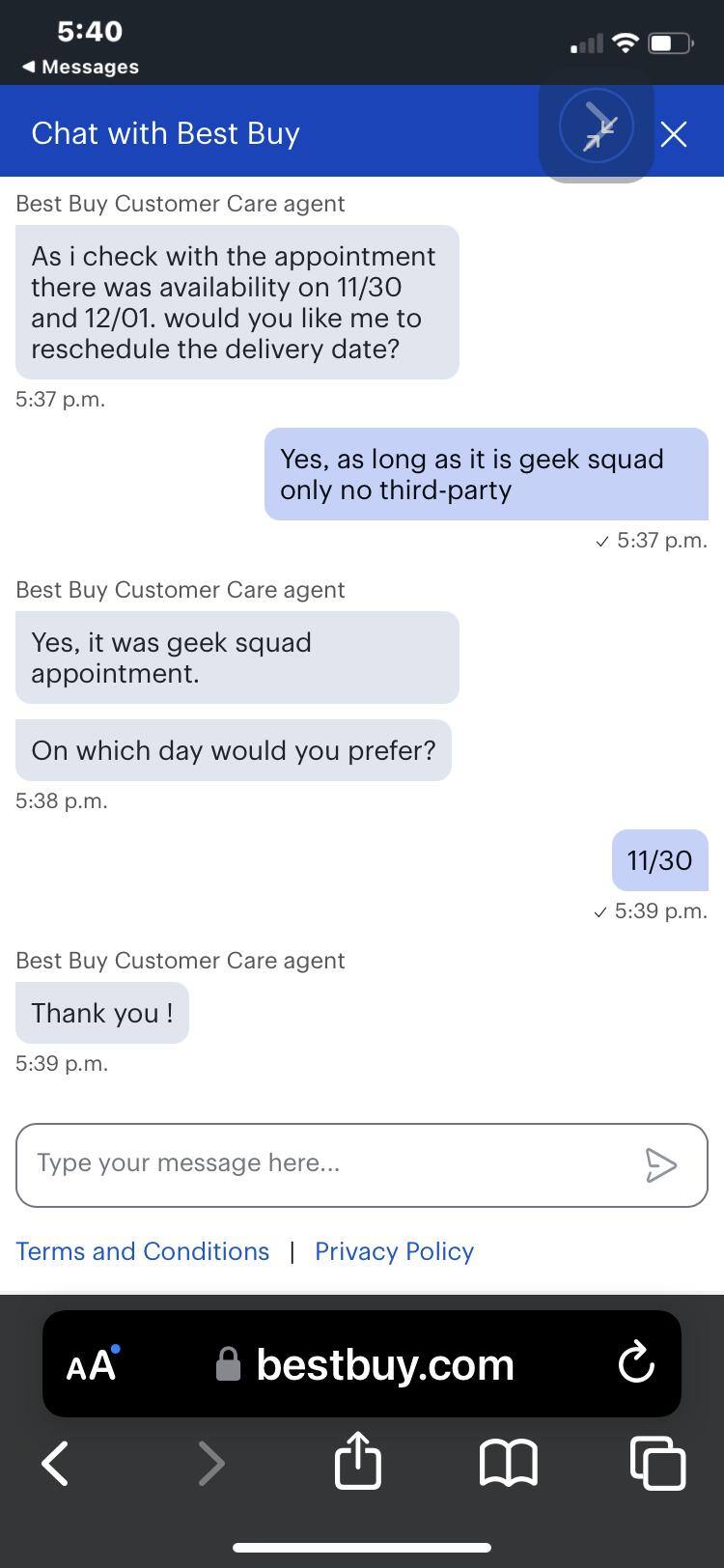Open the Safari tab switcher icon
This screenshot has width=724, height=1568.
[x=657, y=1464]
